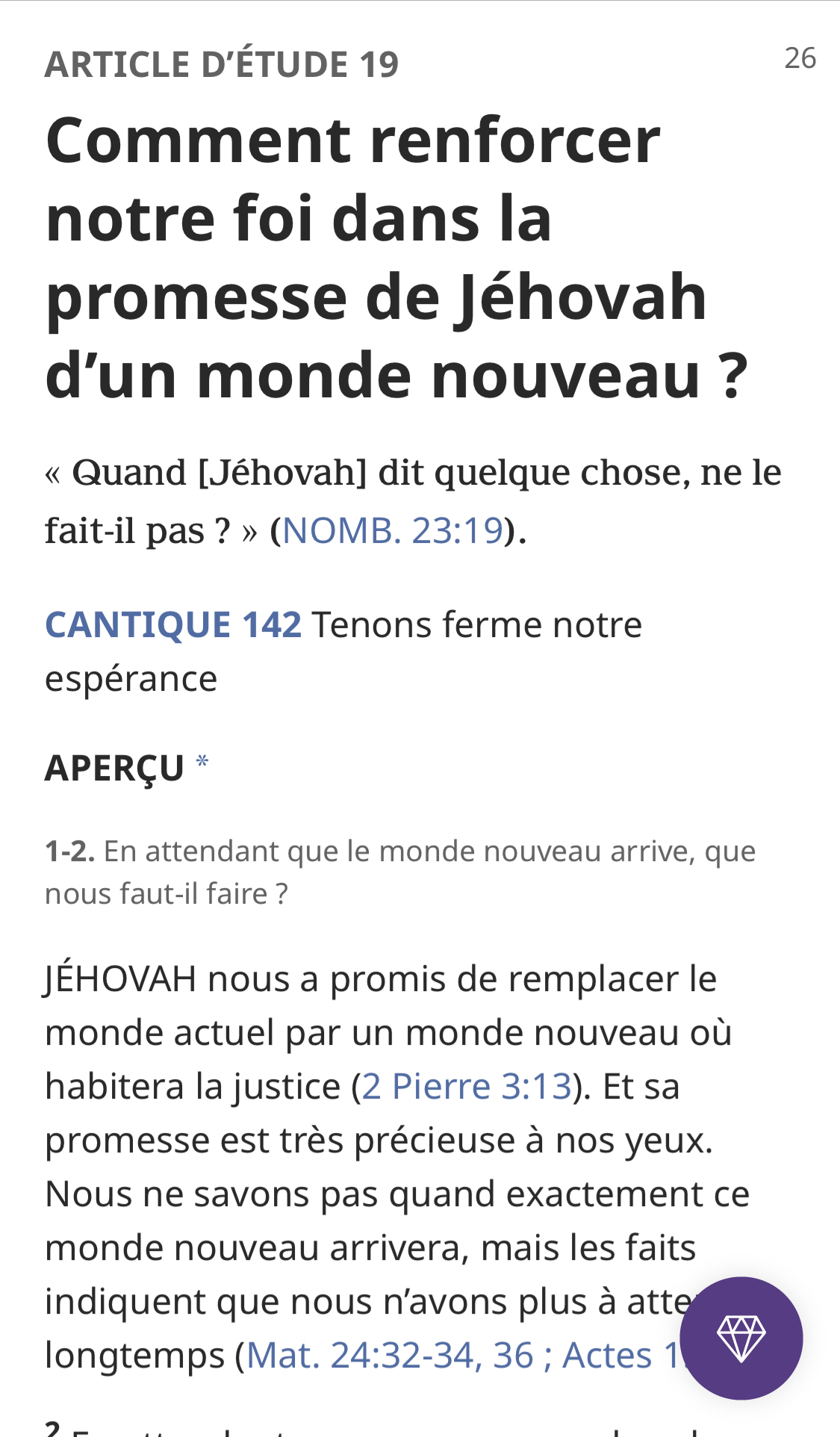Viewport: 840px width, 1437px height.
Task: Open the NOMB. 23:19 scripture link
Action: pos(393,531)
